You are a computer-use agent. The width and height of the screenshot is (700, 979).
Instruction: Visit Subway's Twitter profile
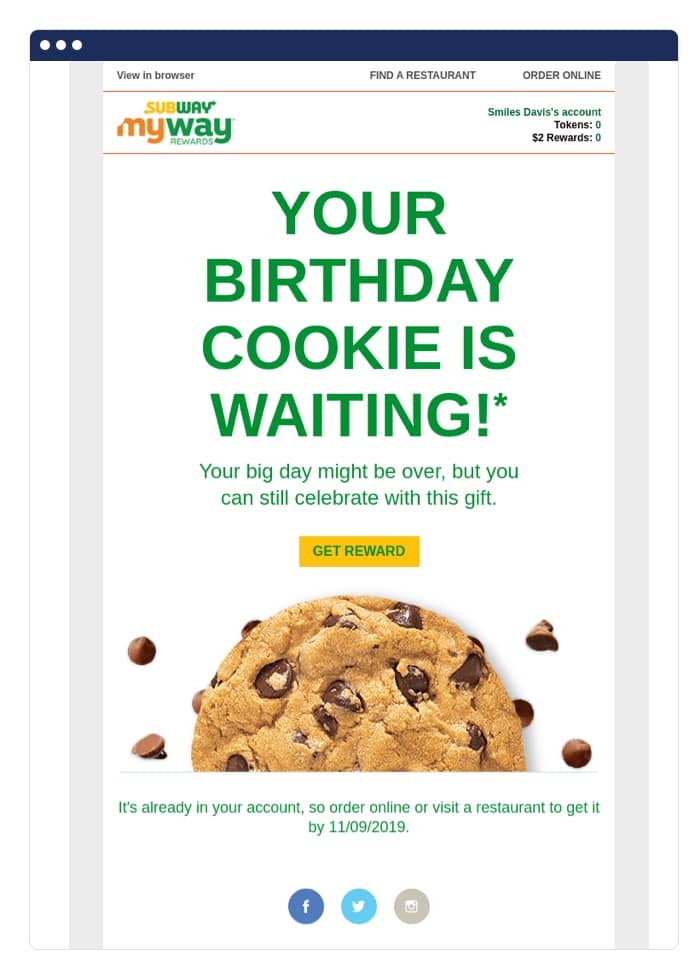[358, 906]
